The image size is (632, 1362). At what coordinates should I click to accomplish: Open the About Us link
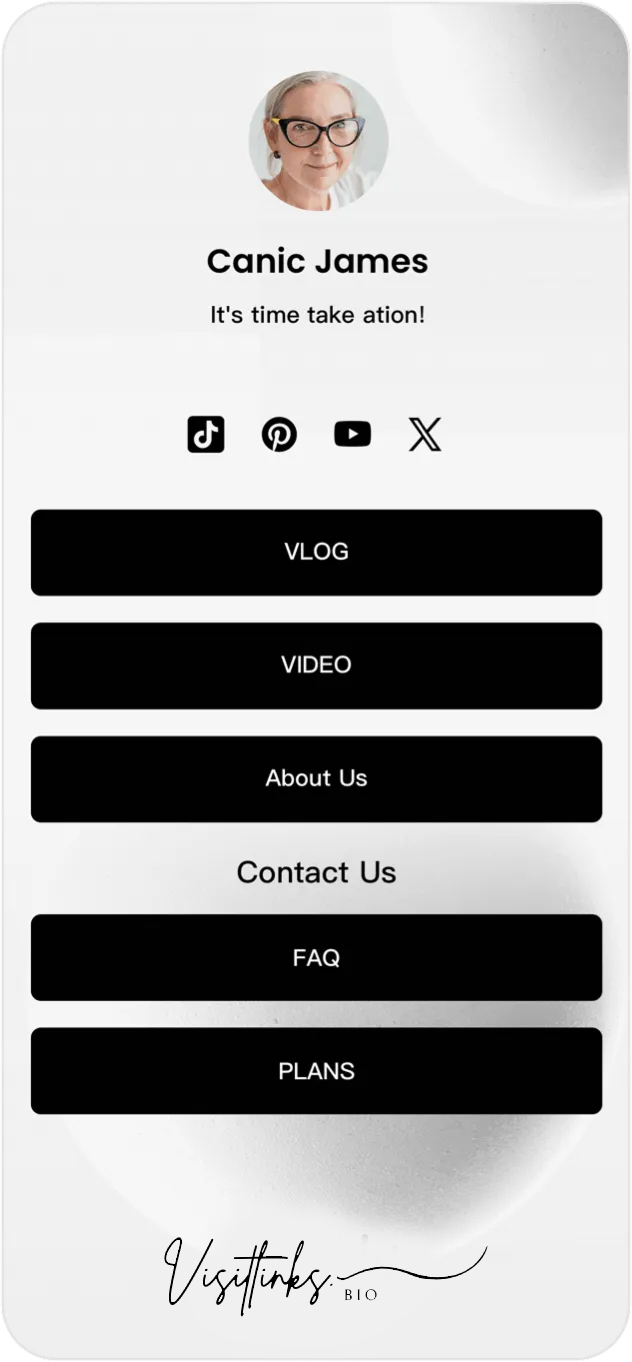[316, 779]
